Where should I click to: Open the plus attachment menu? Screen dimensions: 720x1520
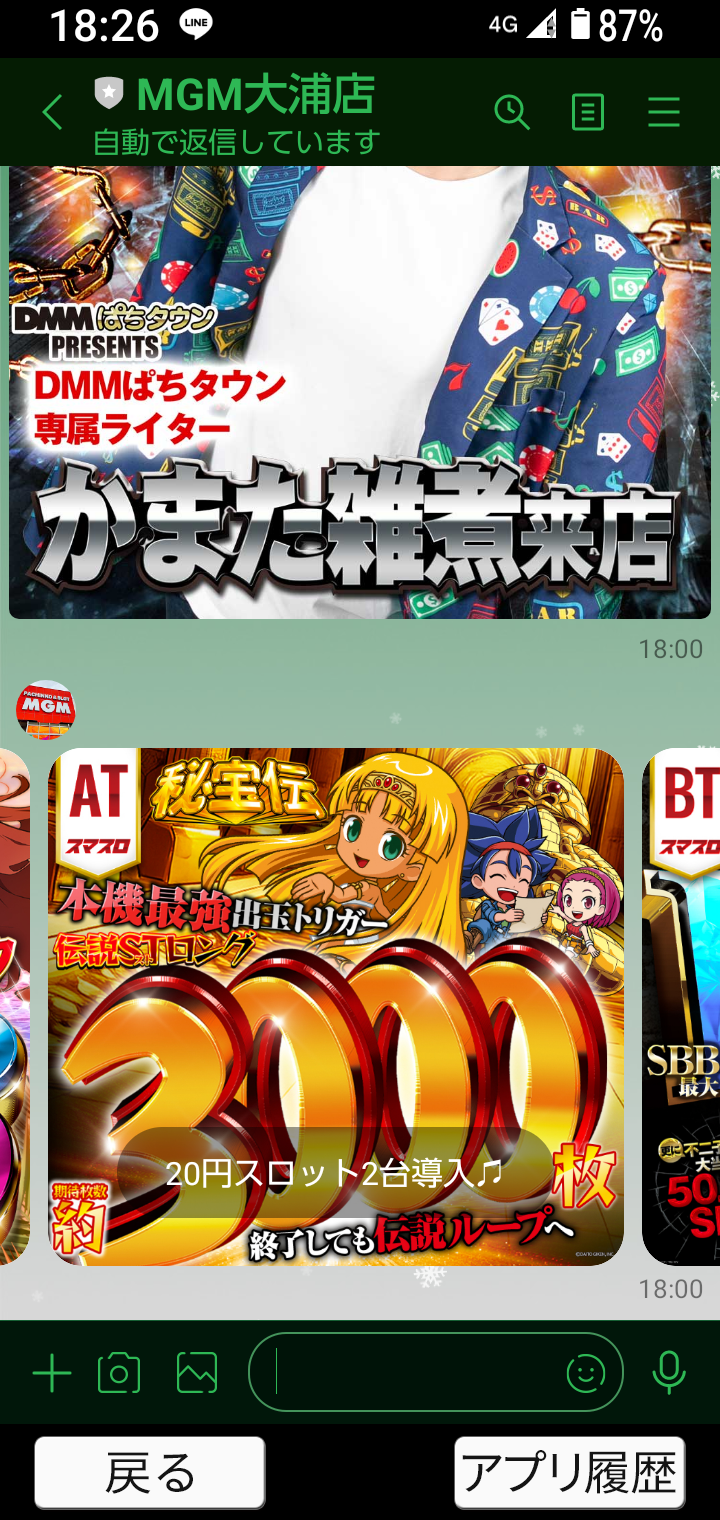pyautogui.click(x=52, y=1374)
